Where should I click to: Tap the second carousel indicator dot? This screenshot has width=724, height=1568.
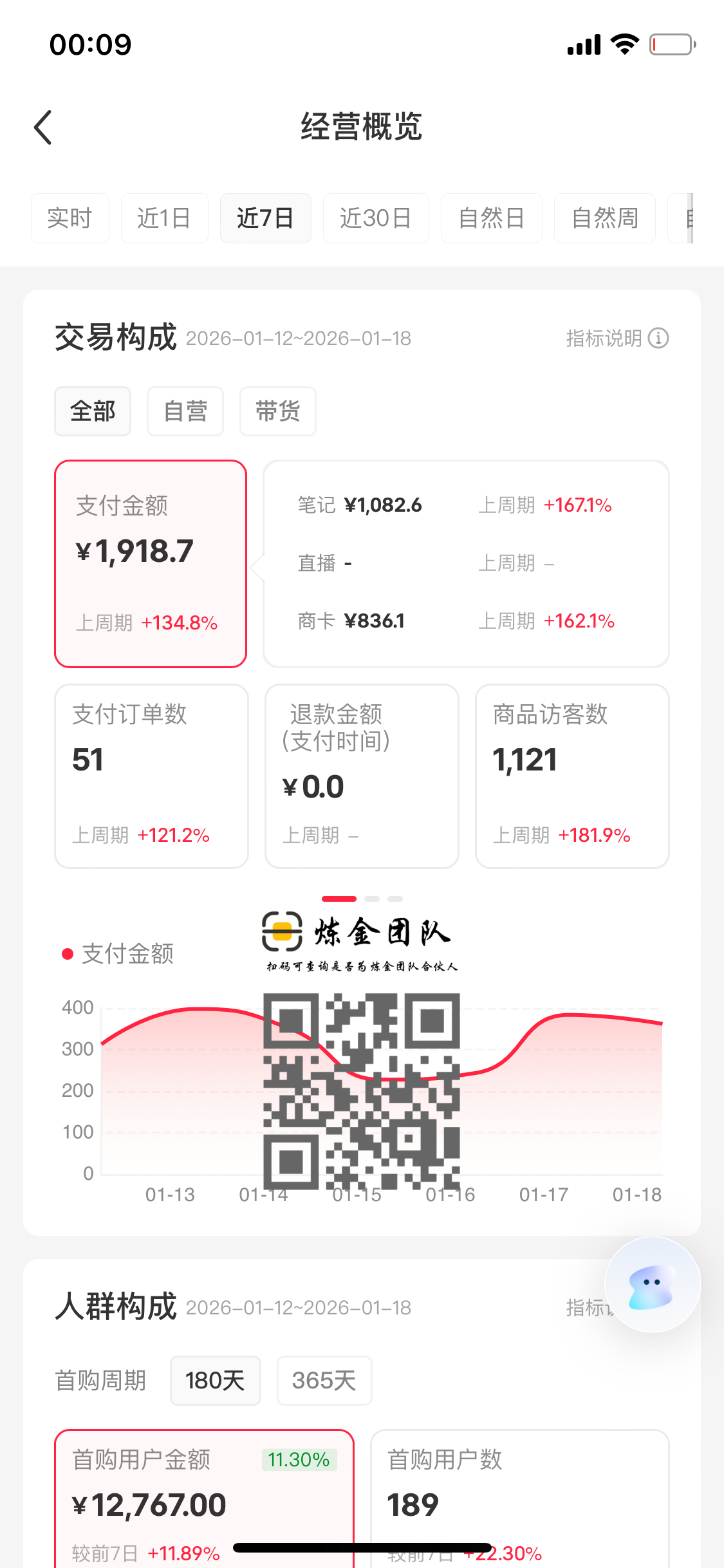(x=373, y=899)
